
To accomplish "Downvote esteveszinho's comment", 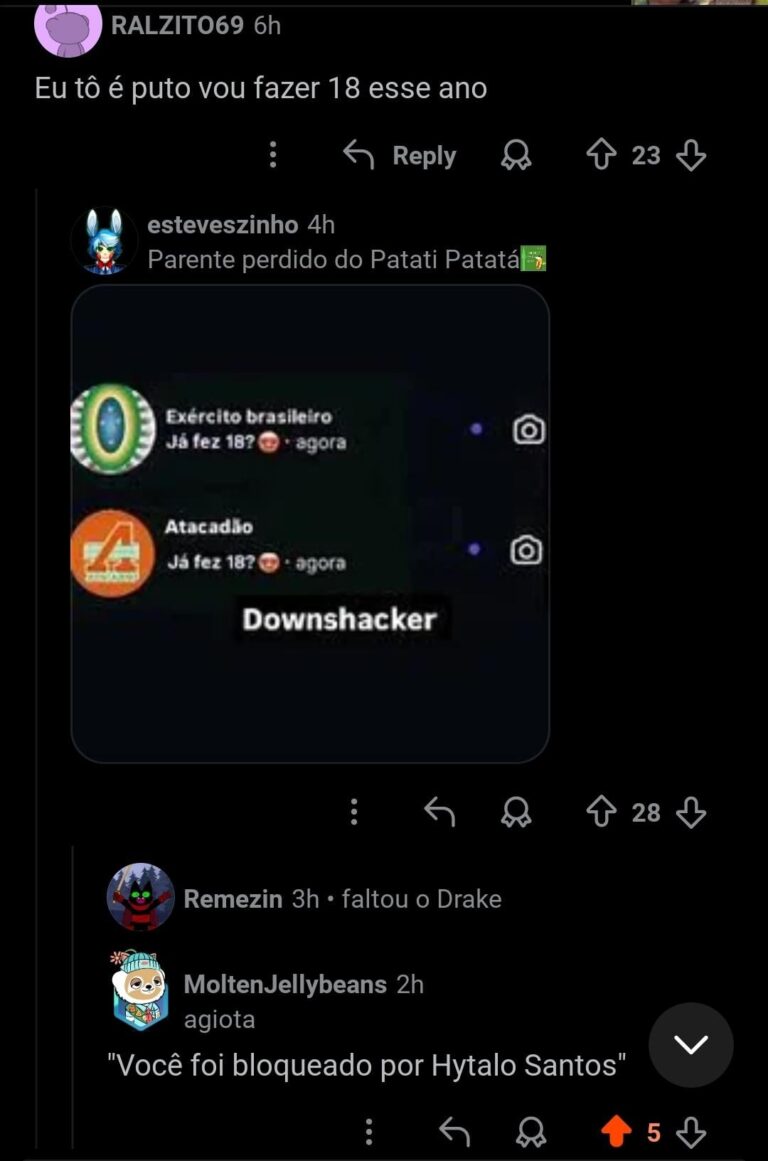I will coord(691,812).
